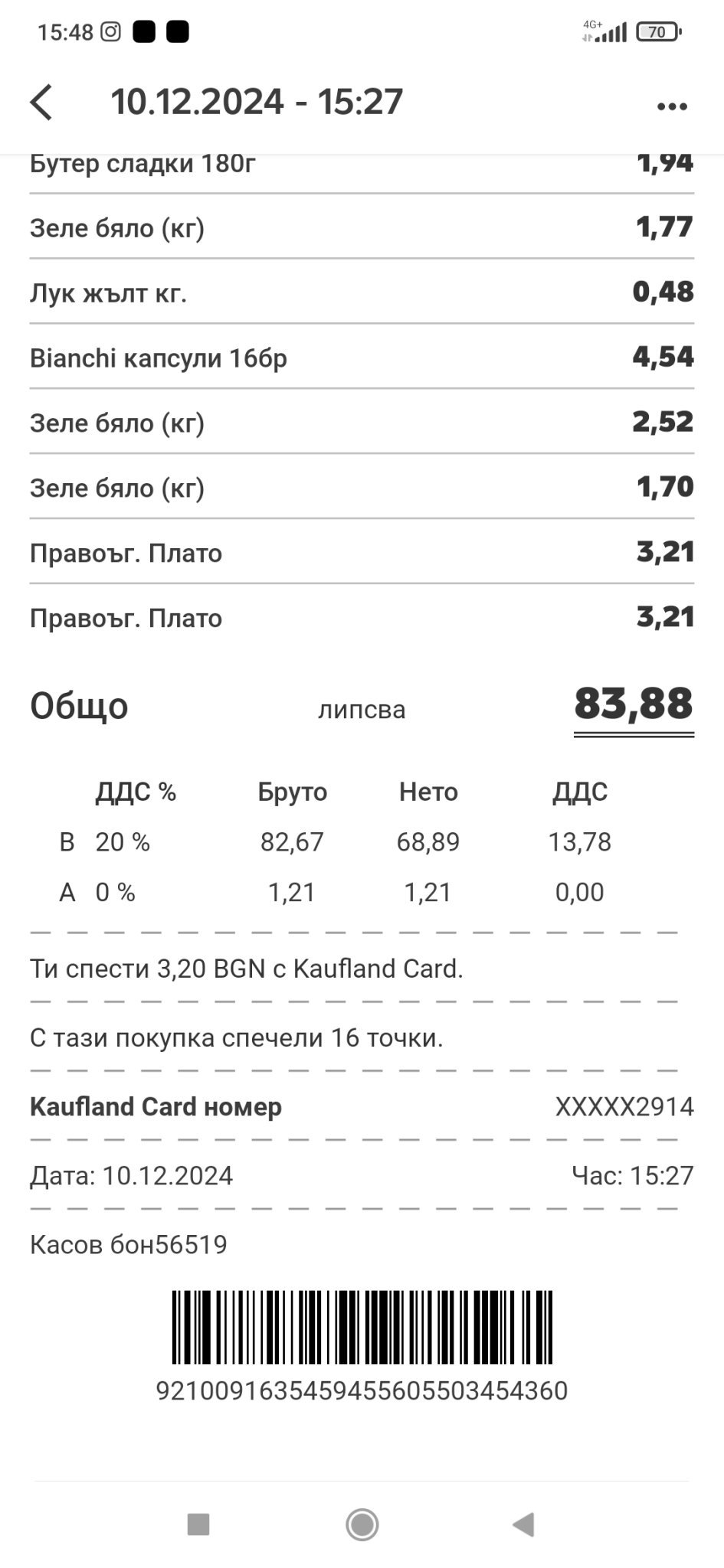Open the three-dot overflow menu
Screen dimensions: 724x1568
coord(672,106)
